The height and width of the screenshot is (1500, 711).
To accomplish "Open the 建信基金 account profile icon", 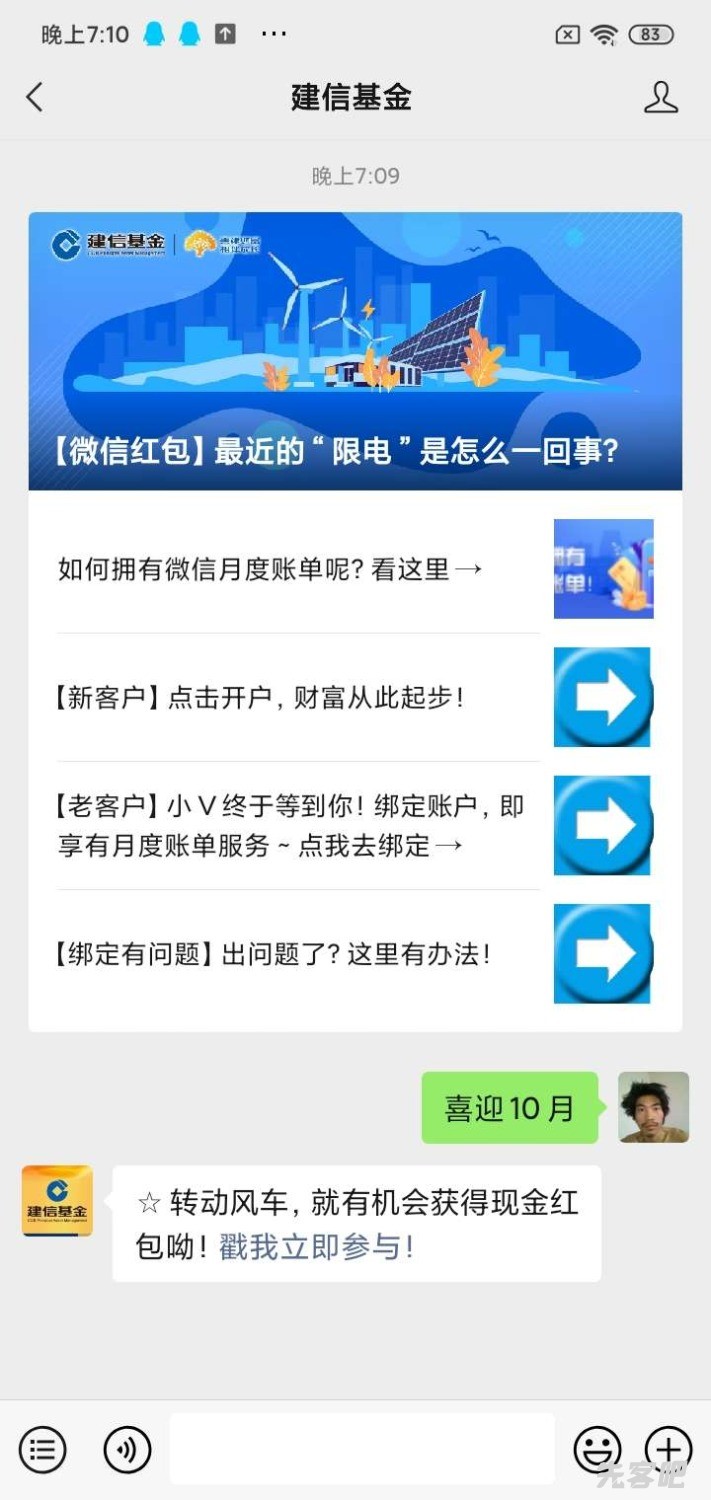I will point(660,97).
